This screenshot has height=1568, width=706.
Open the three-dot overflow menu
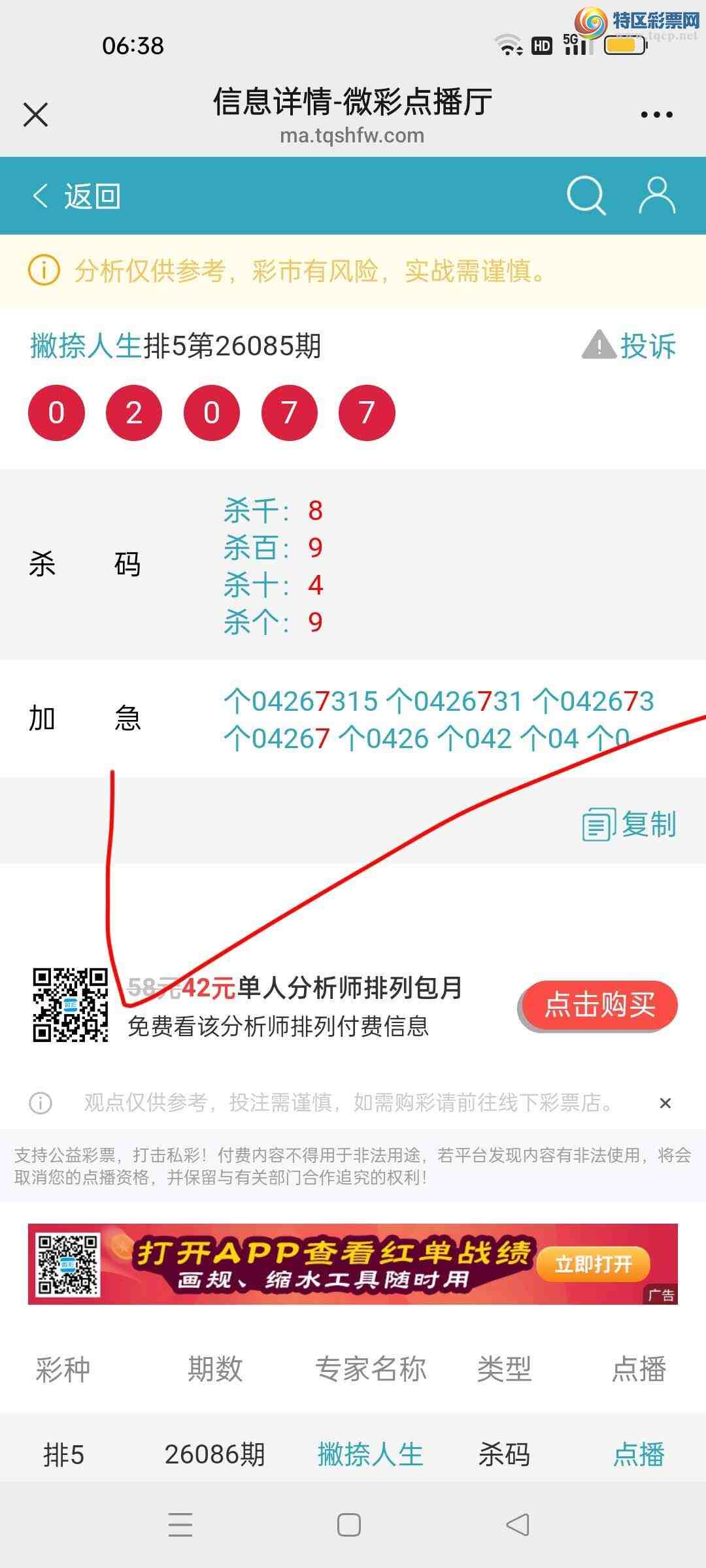656,115
